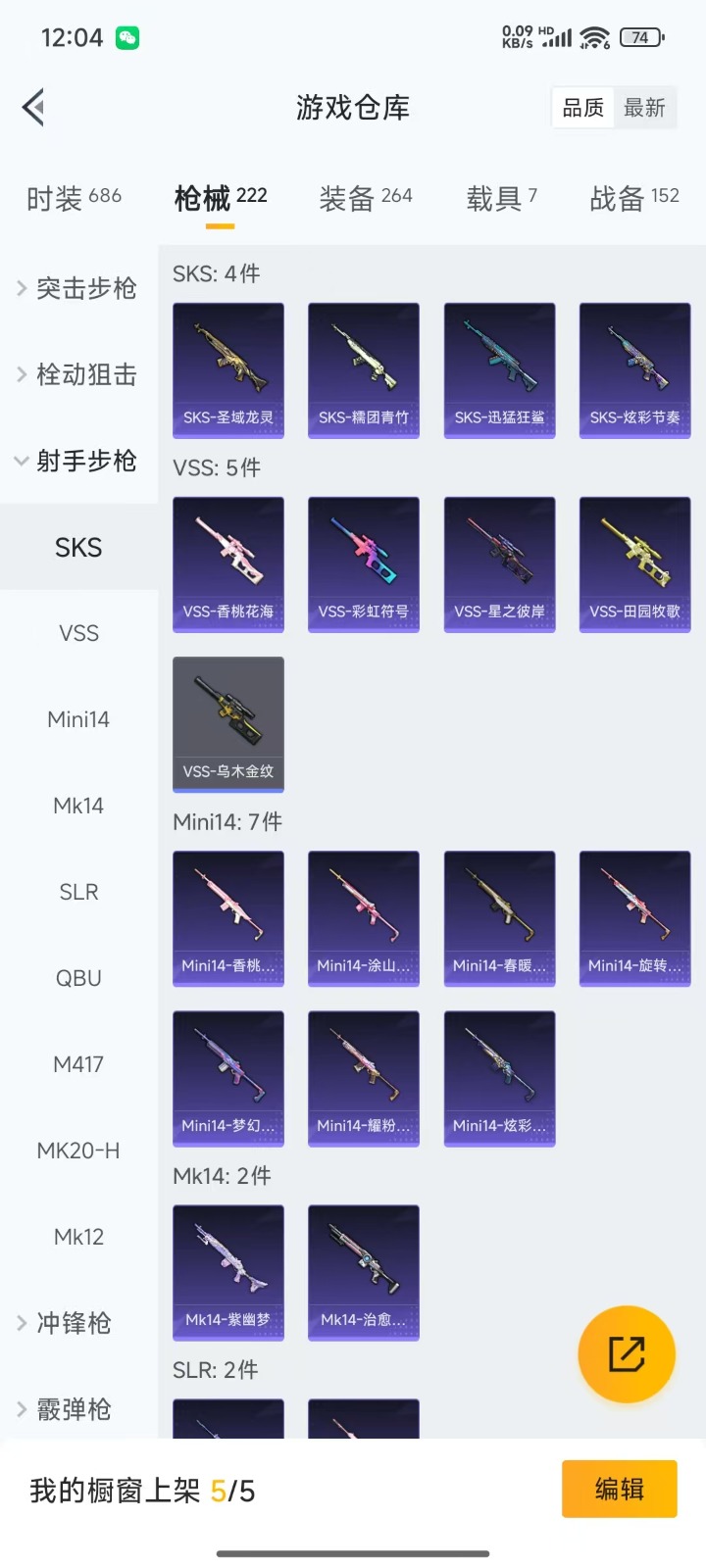
Task: Sort items by 品质
Action: [x=583, y=108]
